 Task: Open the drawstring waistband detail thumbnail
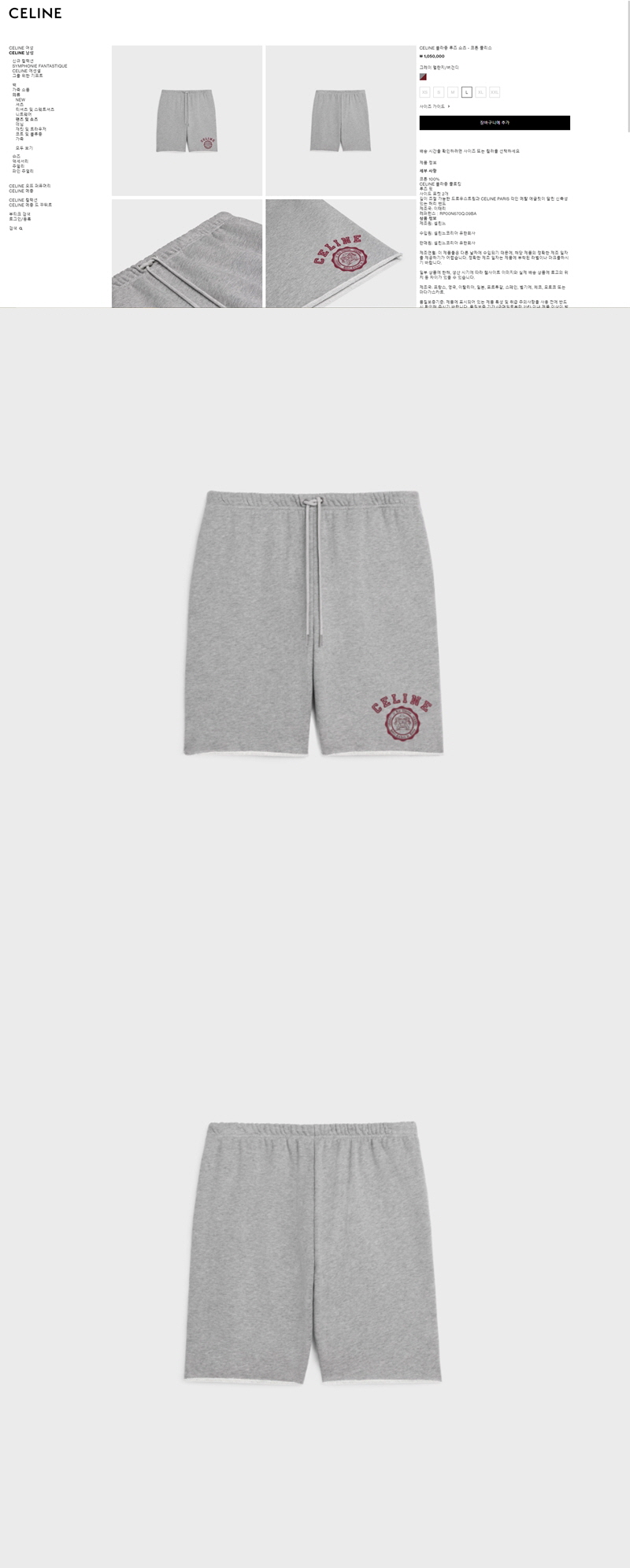[187, 253]
